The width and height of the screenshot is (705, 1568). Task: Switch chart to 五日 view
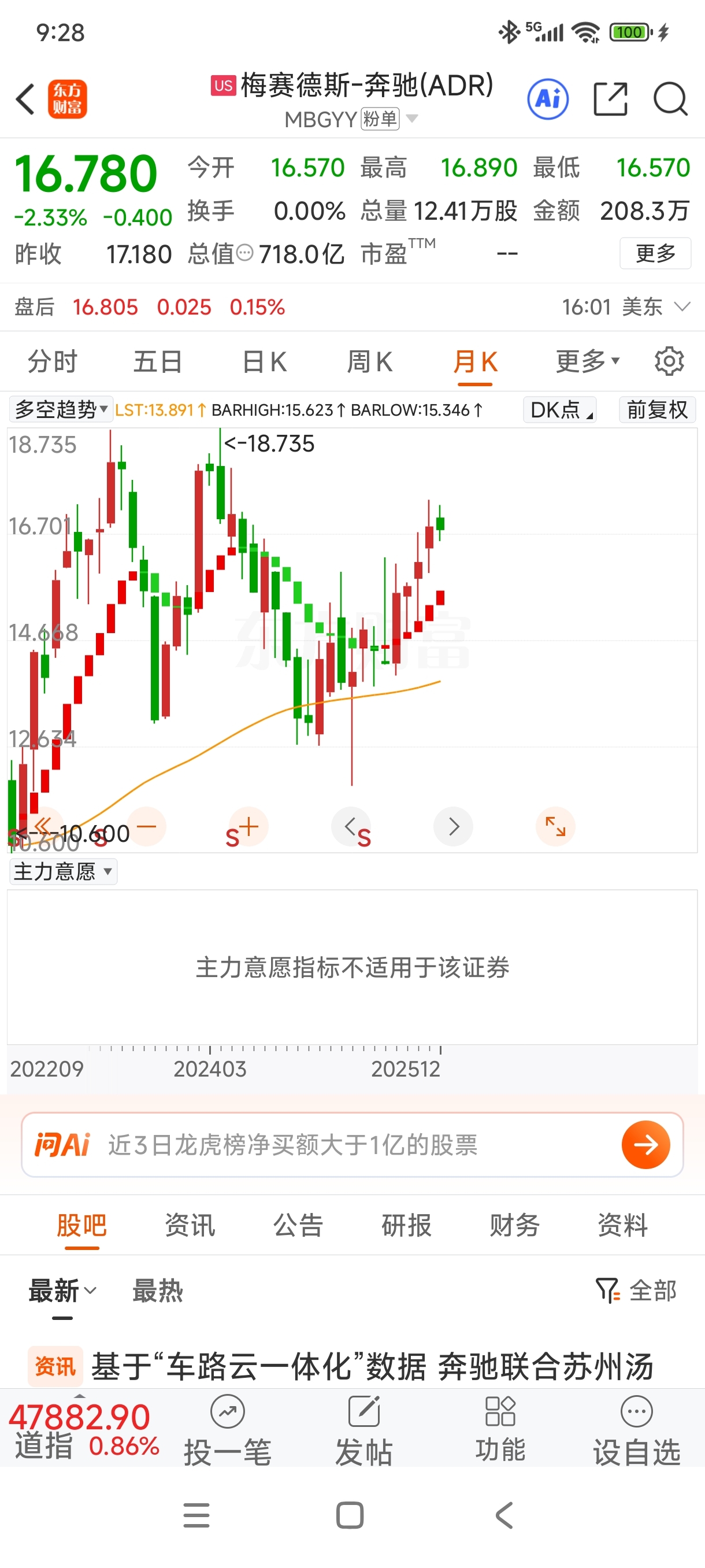pyautogui.click(x=158, y=361)
